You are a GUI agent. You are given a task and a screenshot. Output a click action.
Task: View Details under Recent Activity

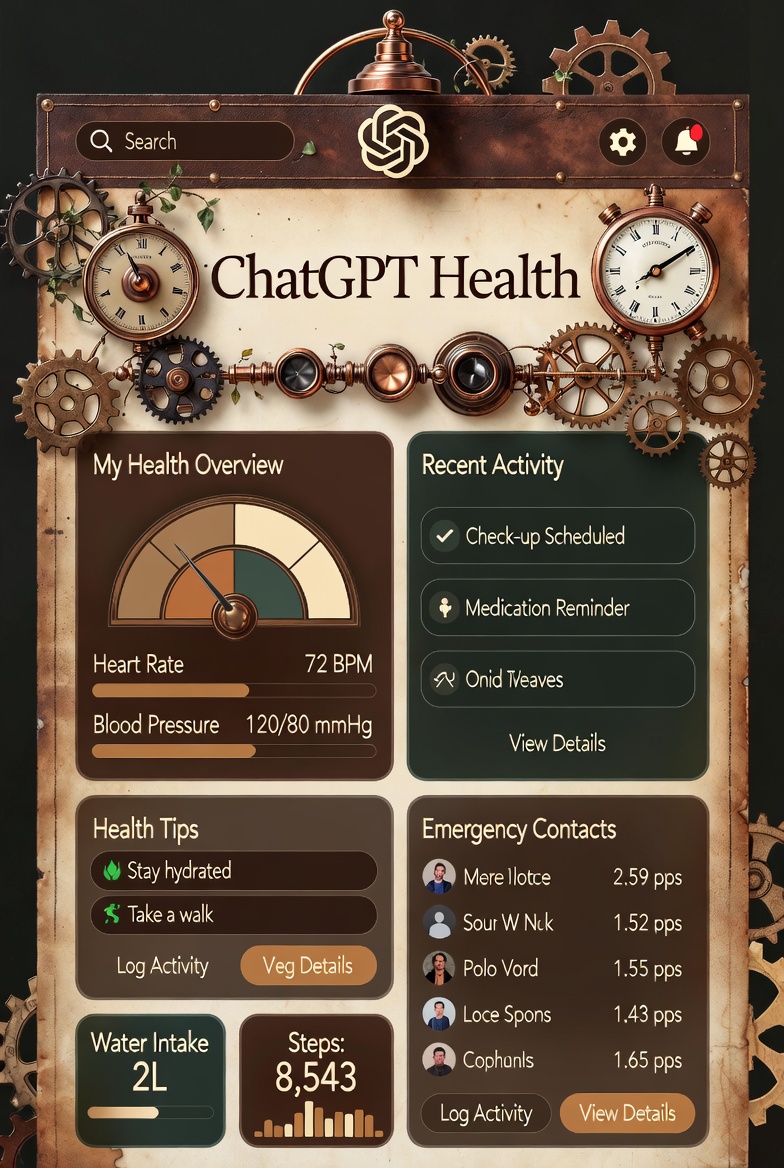click(557, 743)
